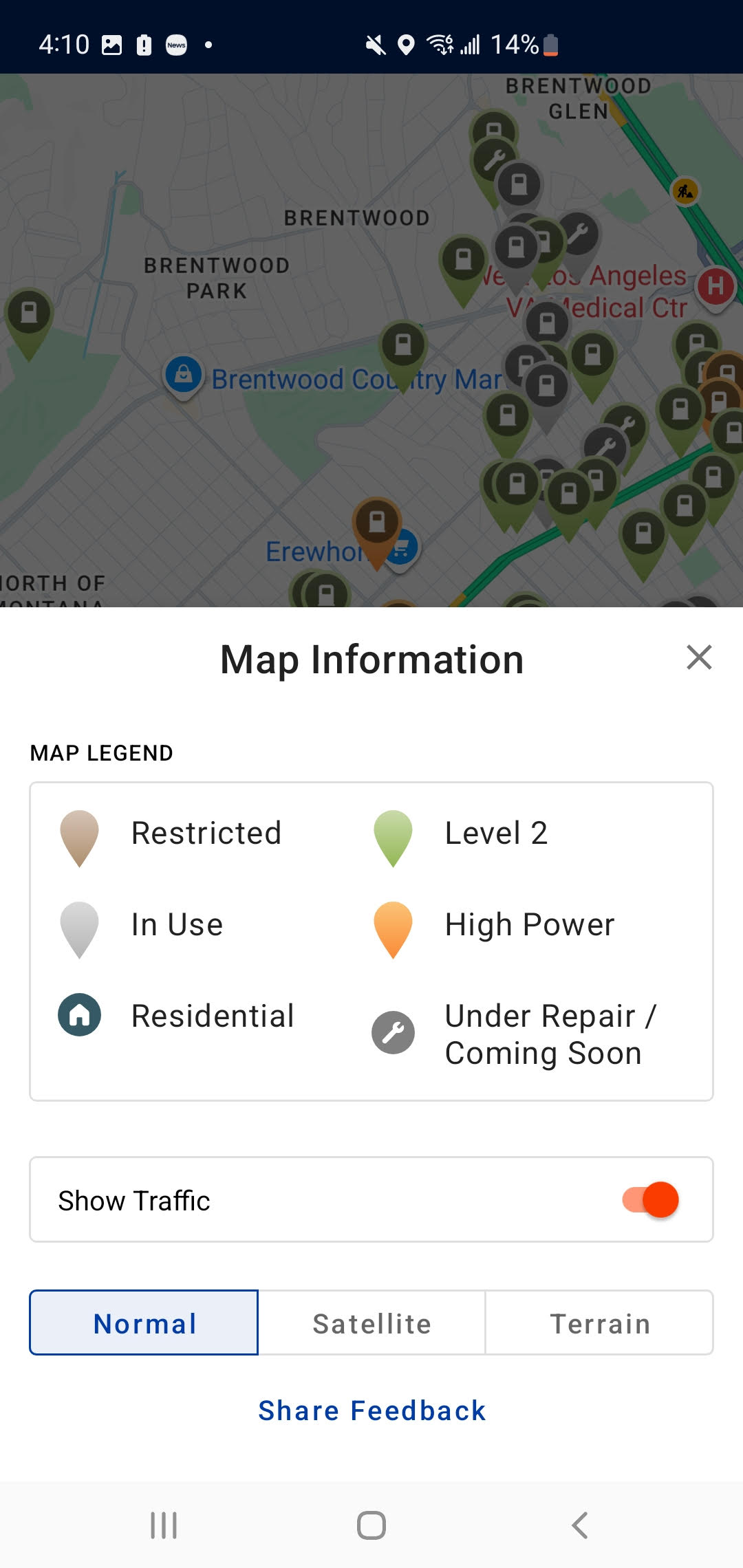The height and width of the screenshot is (1568, 743).
Task: Turn off the Show Traffic switch
Action: pyautogui.click(x=651, y=1199)
